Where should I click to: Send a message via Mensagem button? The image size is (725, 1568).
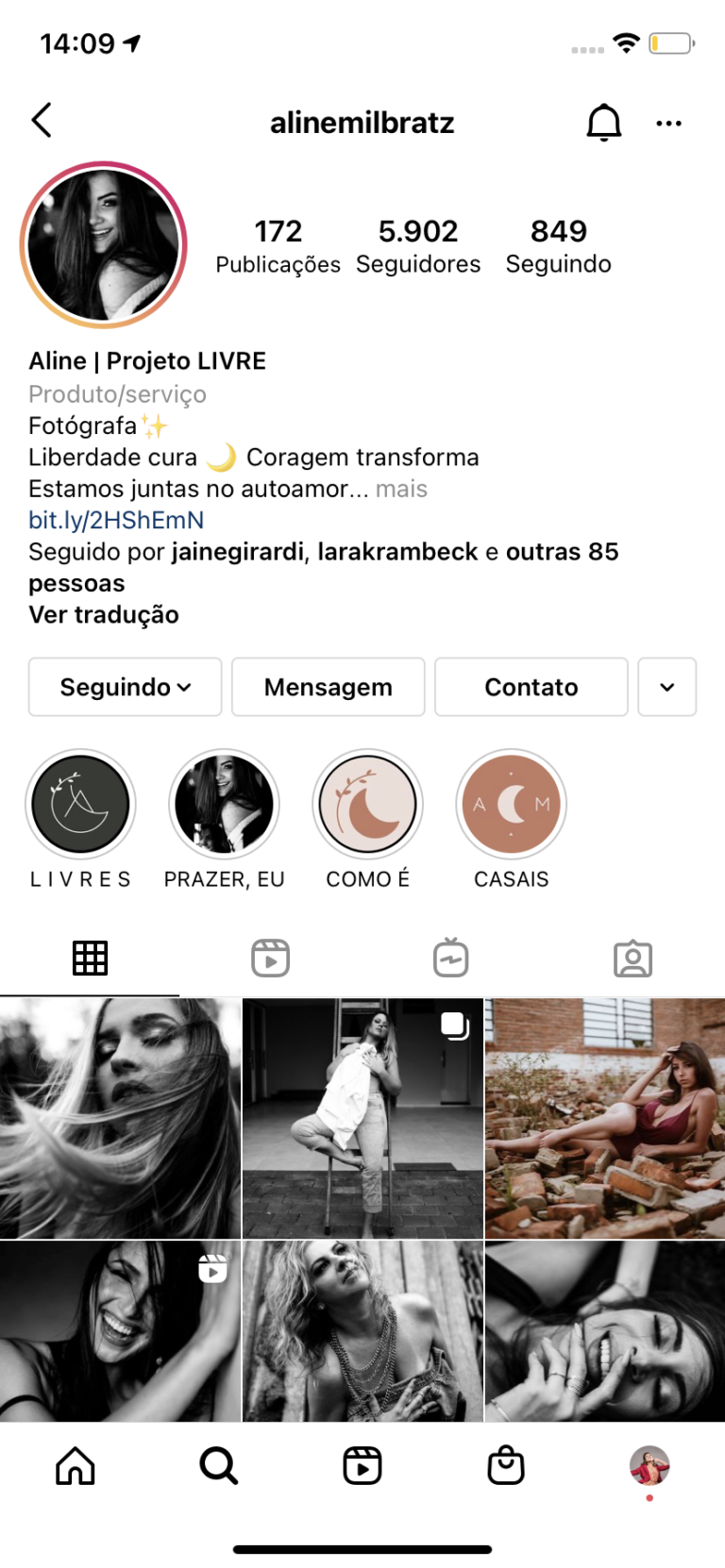329,687
